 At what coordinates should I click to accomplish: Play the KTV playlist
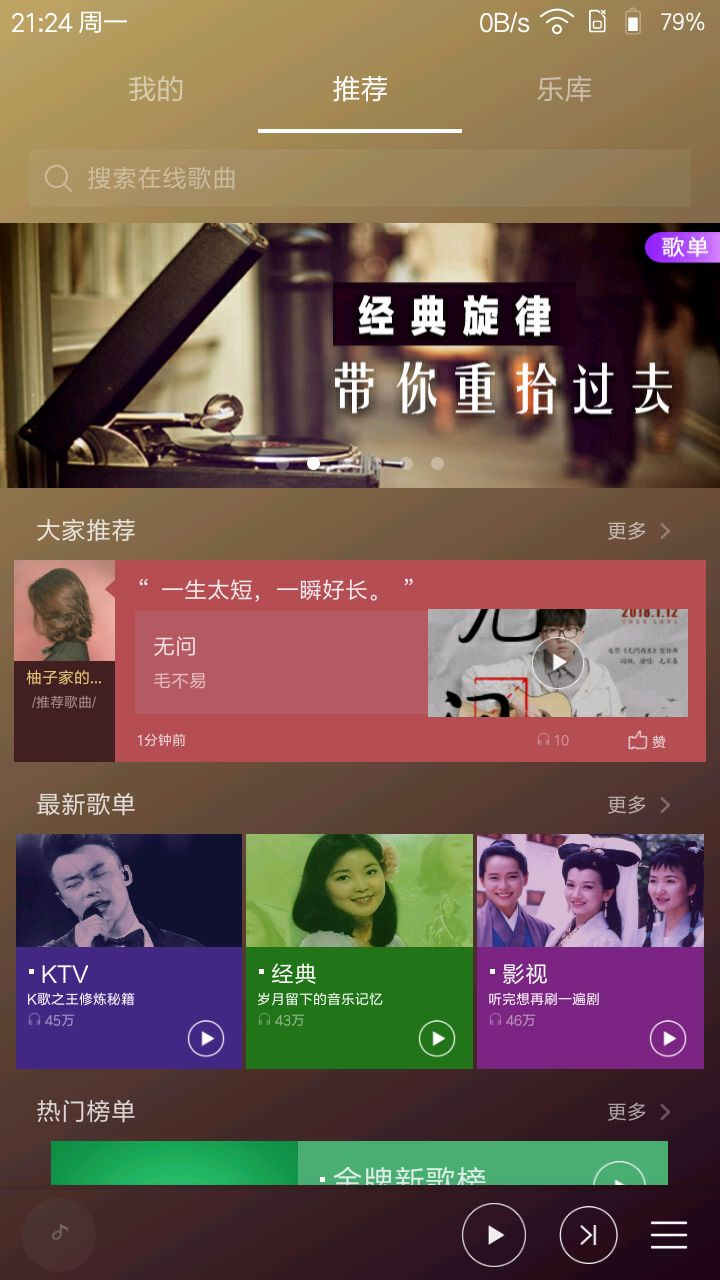pos(206,1039)
